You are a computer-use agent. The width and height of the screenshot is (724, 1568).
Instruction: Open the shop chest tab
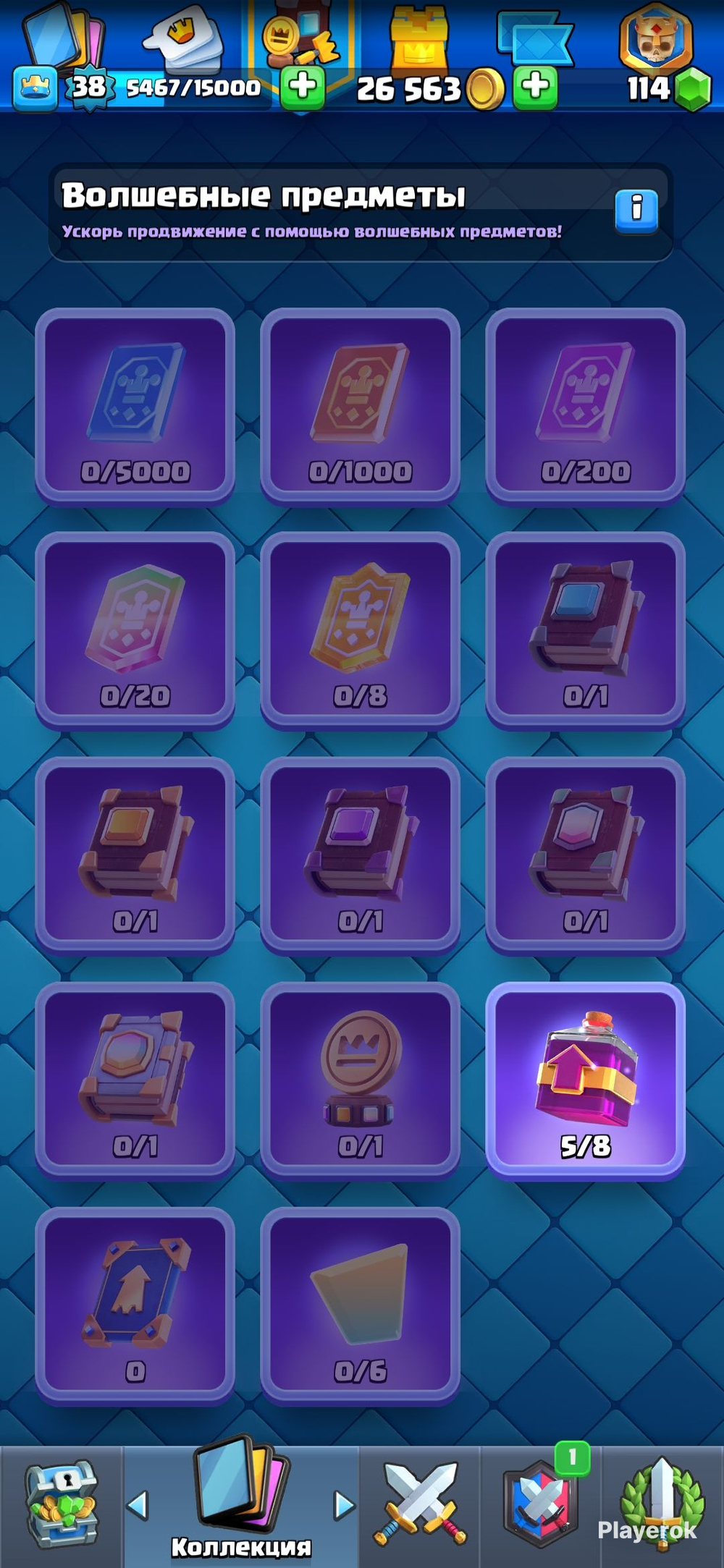click(x=62, y=1505)
